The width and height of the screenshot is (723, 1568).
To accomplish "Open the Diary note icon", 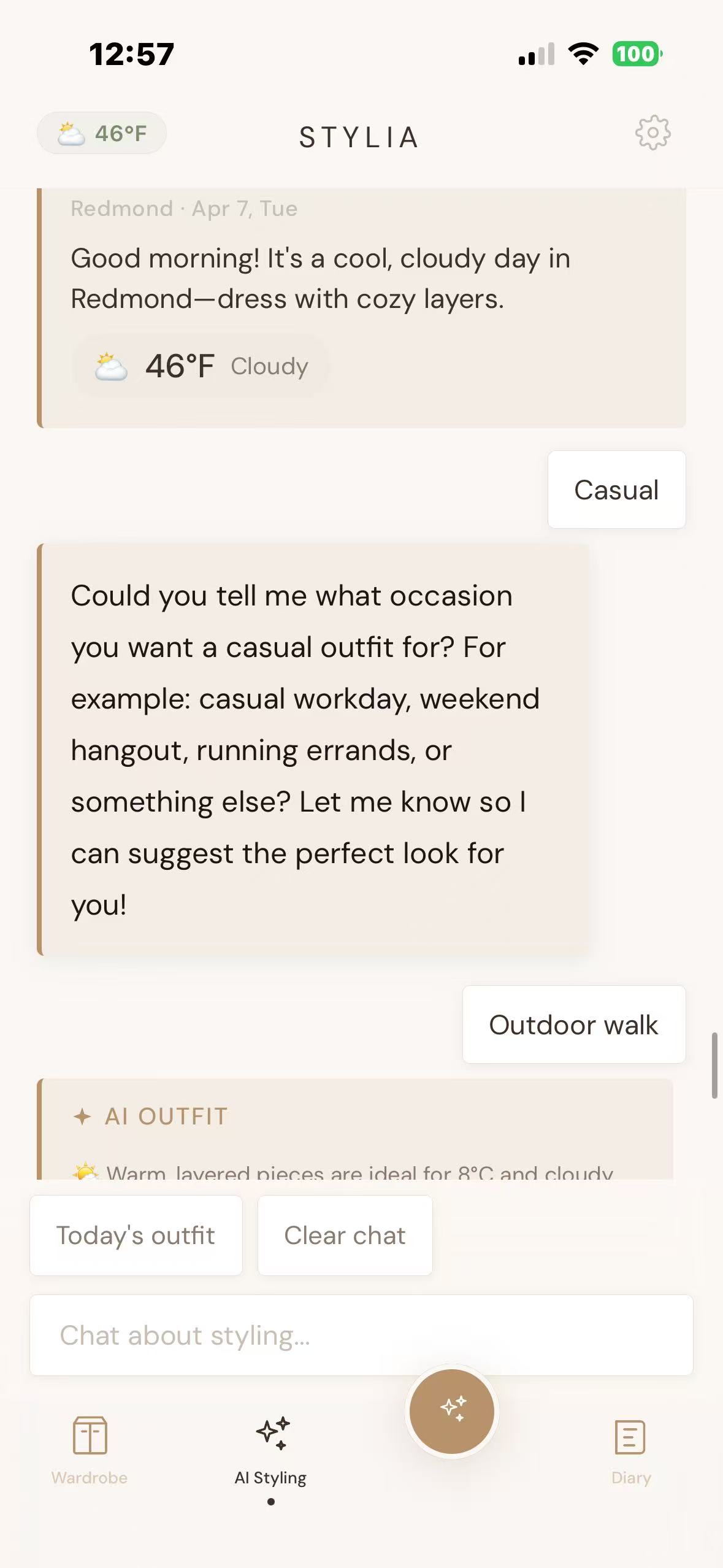I will coord(630,1435).
